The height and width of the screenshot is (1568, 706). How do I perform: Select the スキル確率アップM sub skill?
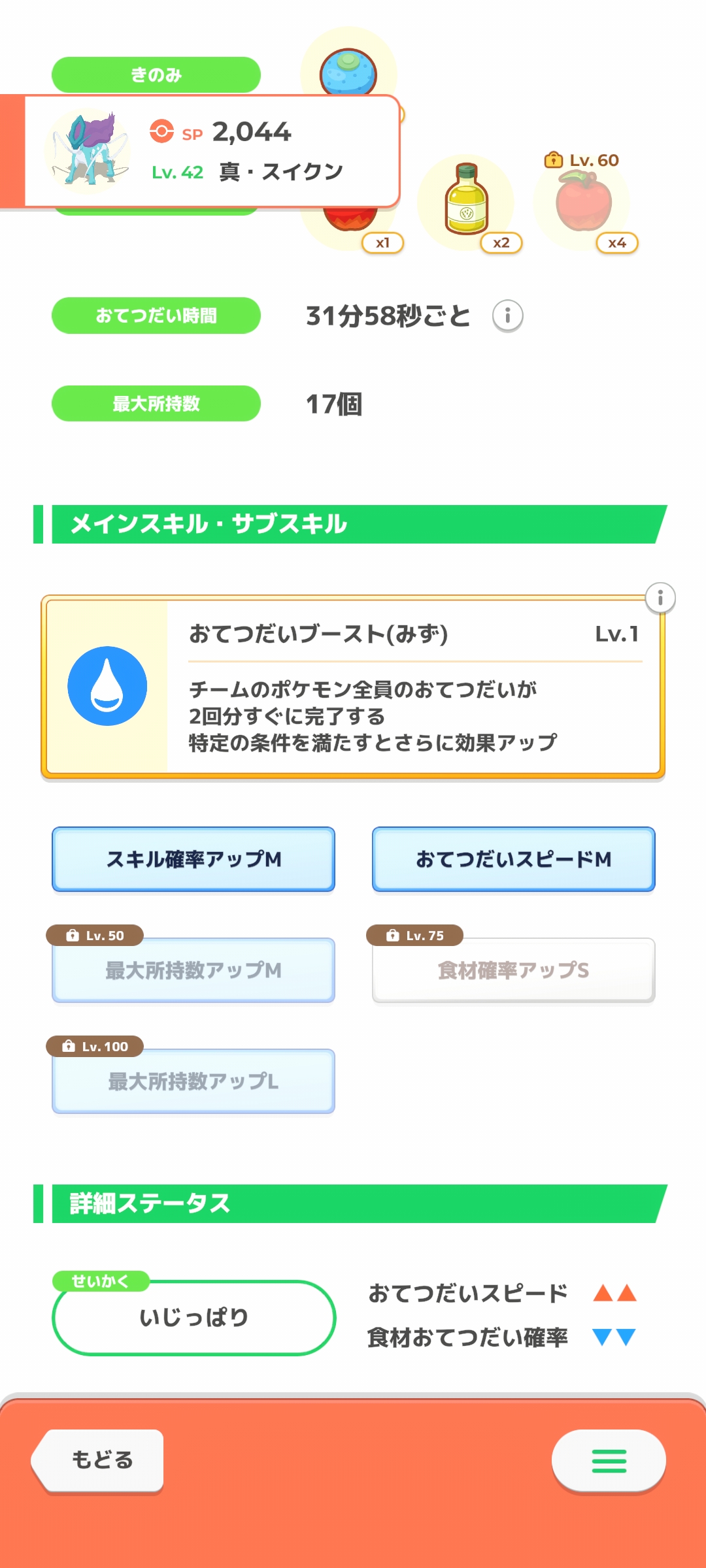click(x=193, y=859)
